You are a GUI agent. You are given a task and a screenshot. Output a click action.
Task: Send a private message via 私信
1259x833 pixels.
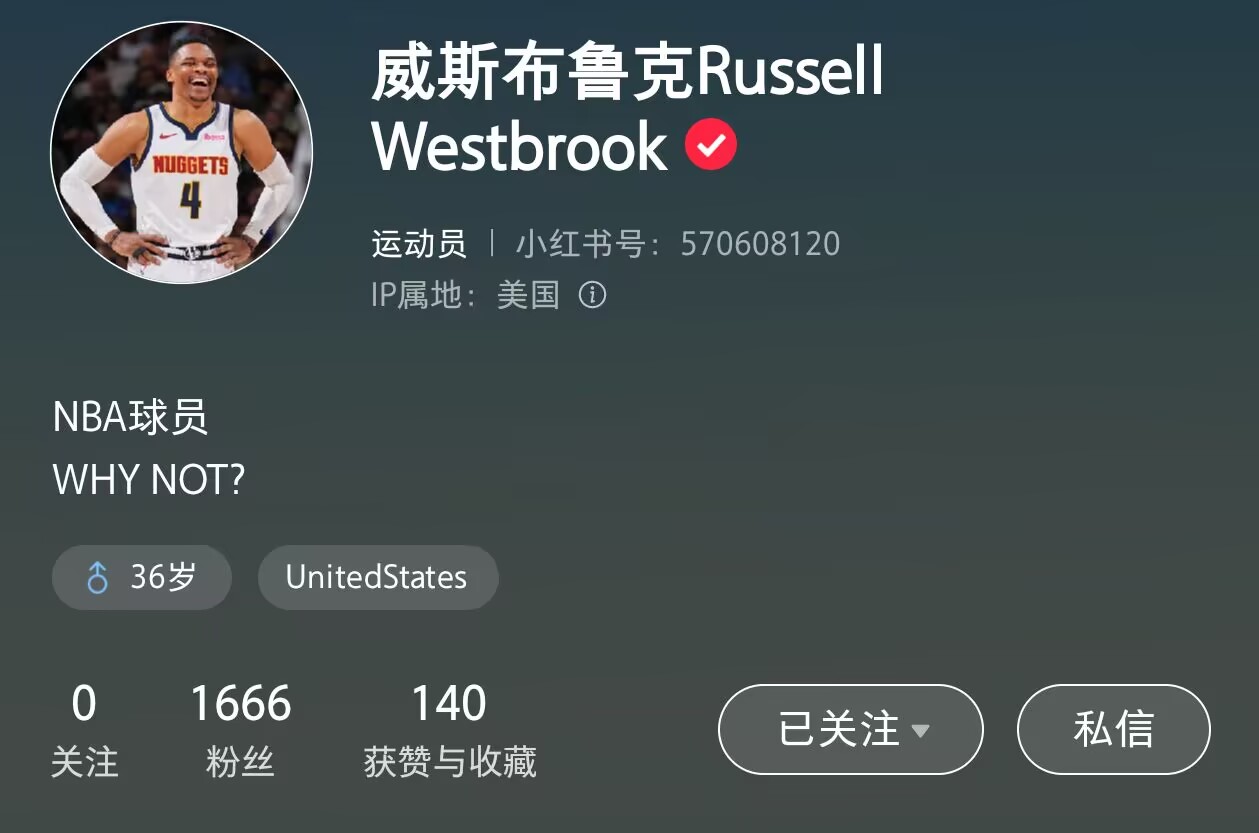[x=1113, y=729]
